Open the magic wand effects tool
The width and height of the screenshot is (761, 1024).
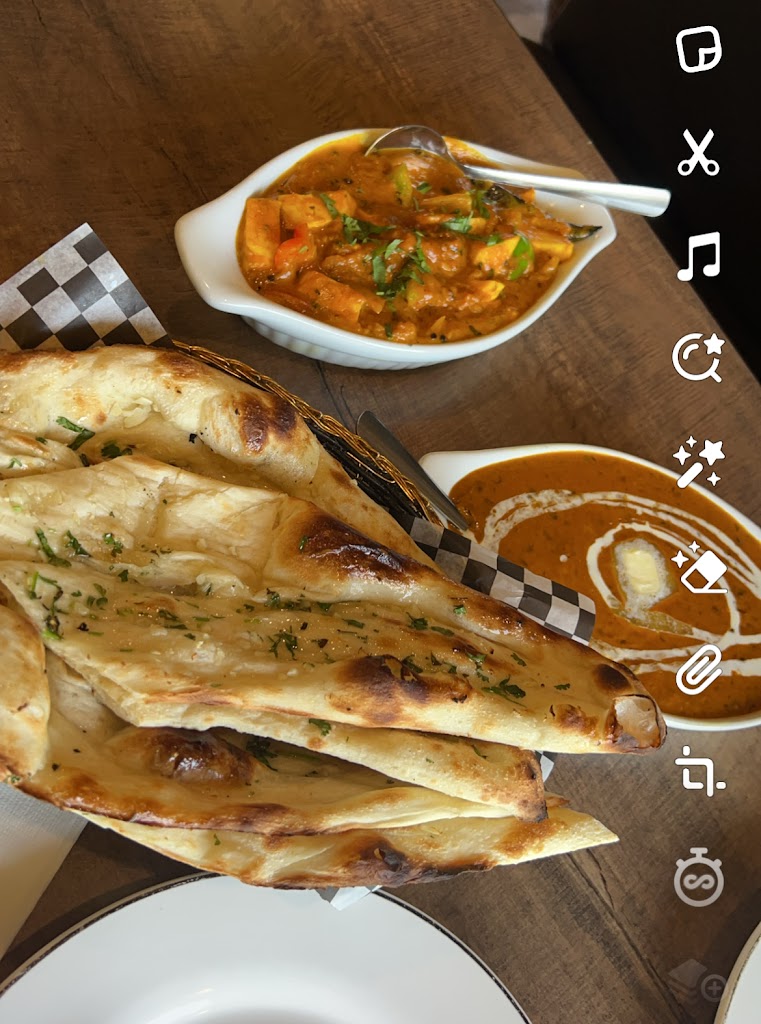(x=697, y=463)
